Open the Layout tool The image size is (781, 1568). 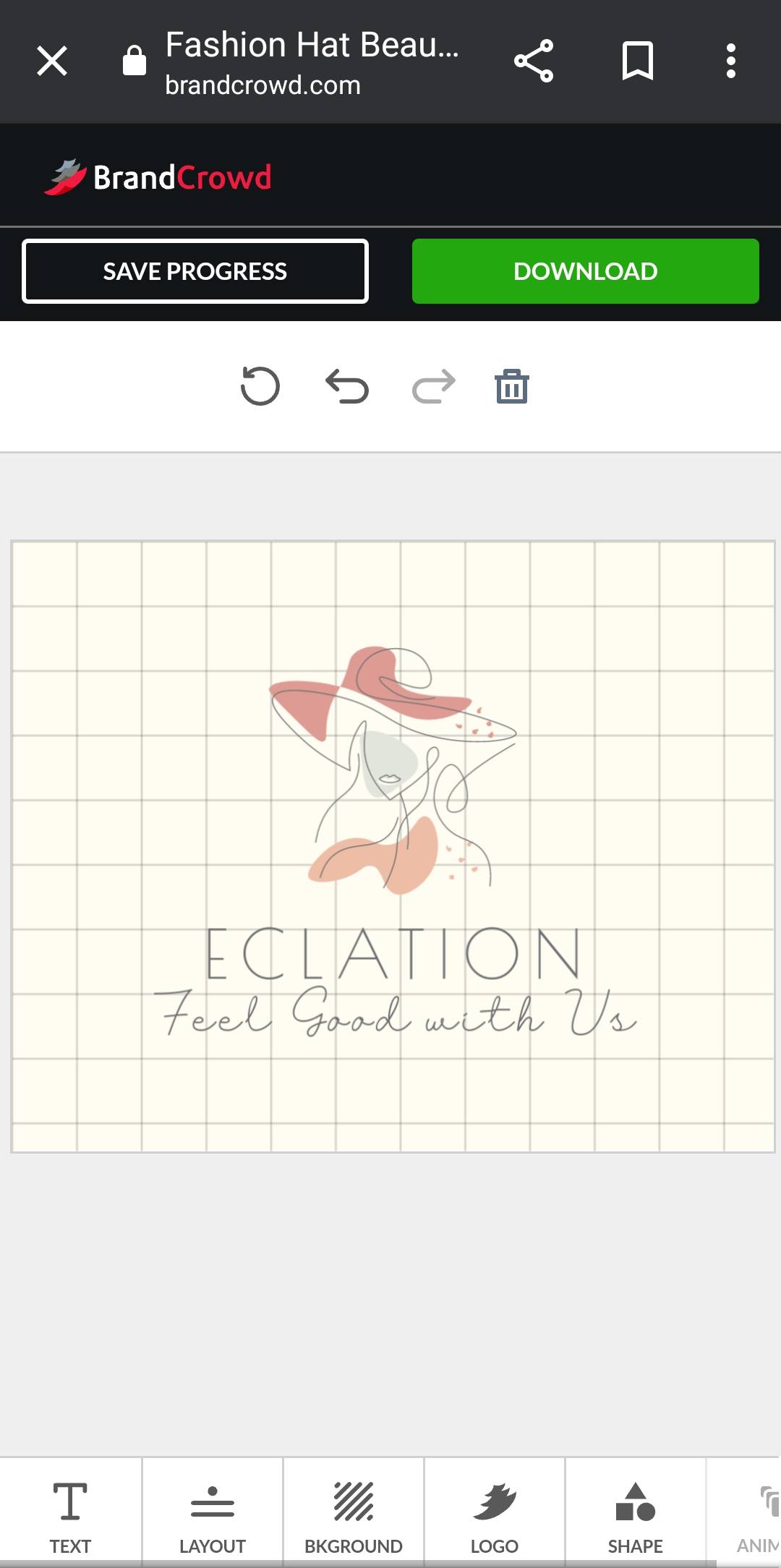(x=213, y=1513)
